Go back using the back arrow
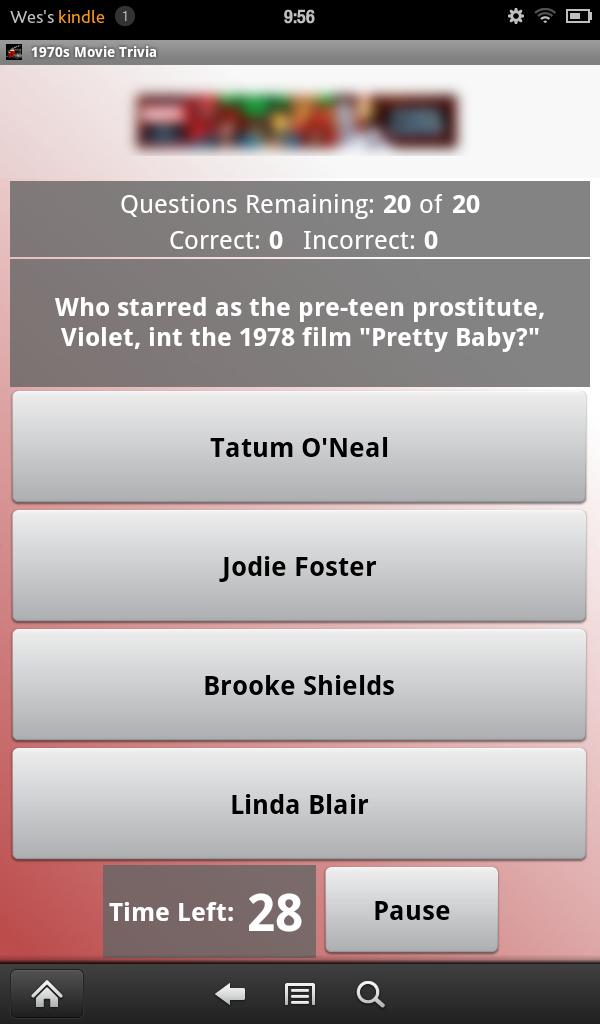The image size is (600, 1024). tap(230, 993)
